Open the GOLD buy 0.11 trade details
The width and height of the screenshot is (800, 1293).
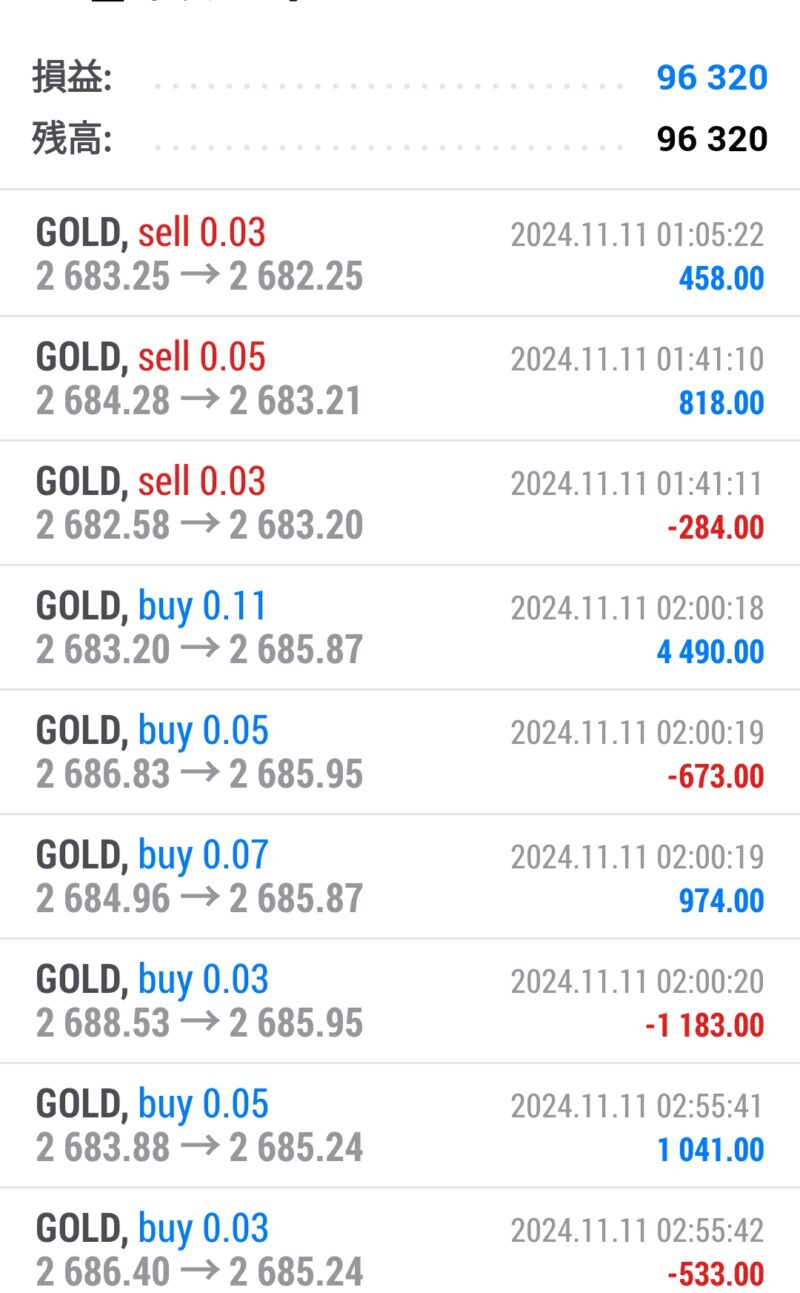400,628
